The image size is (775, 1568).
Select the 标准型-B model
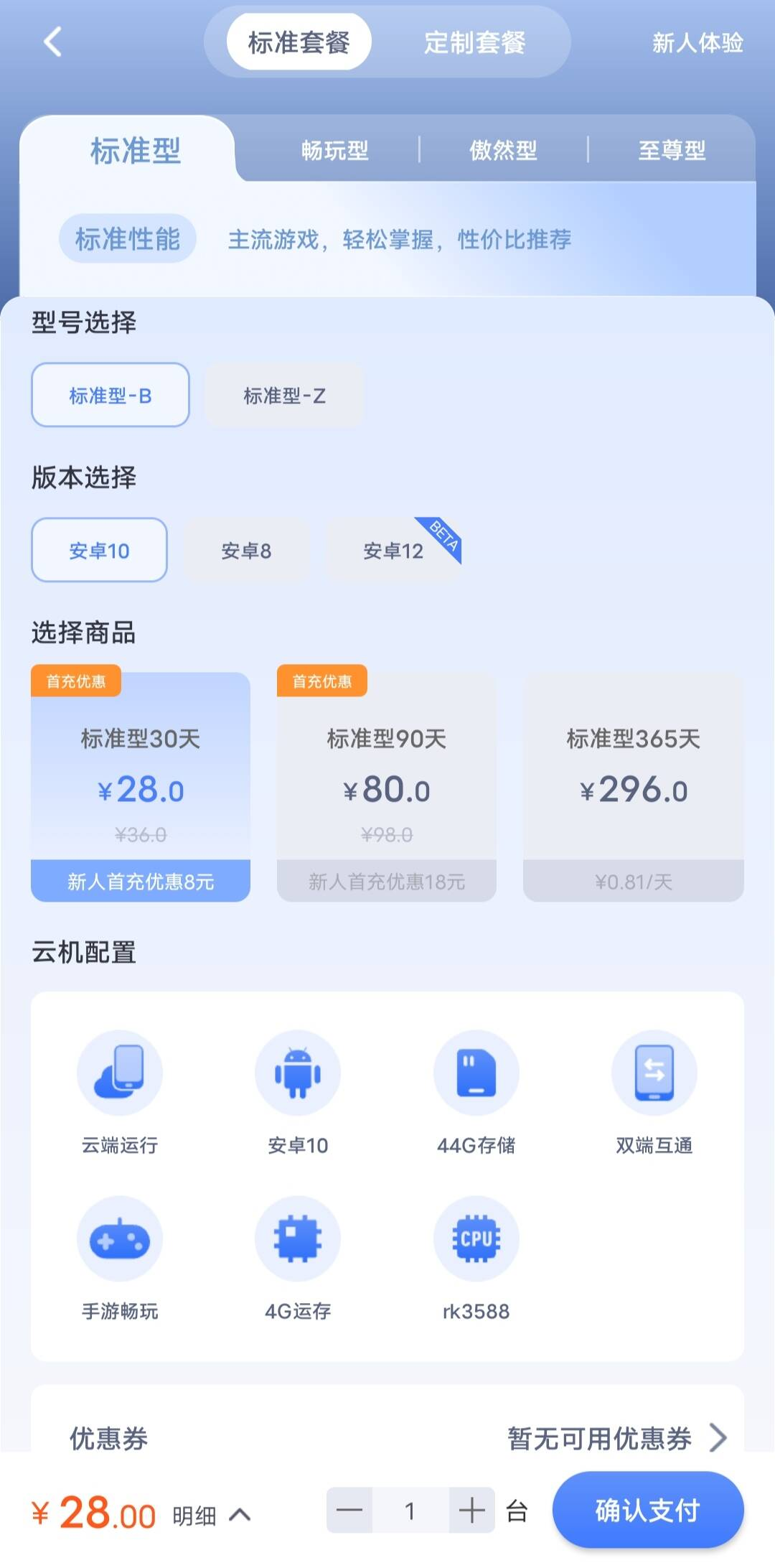[111, 396]
